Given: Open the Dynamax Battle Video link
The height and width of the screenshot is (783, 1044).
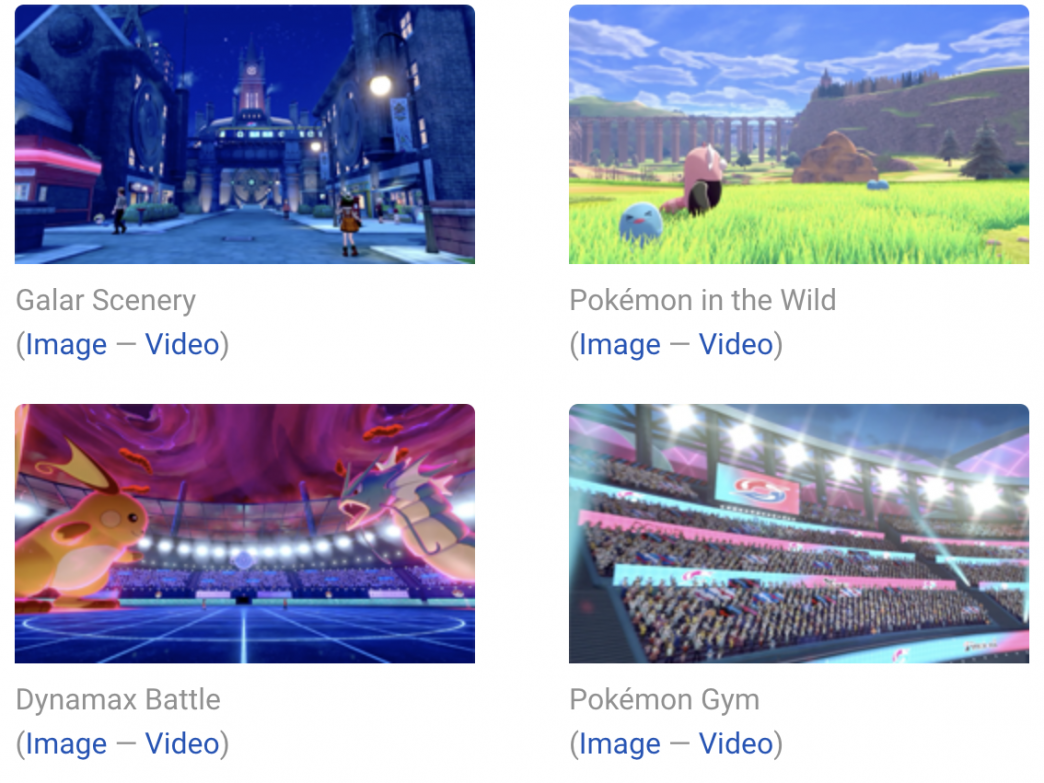Looking at the screenshot, I should pos(182,744).
